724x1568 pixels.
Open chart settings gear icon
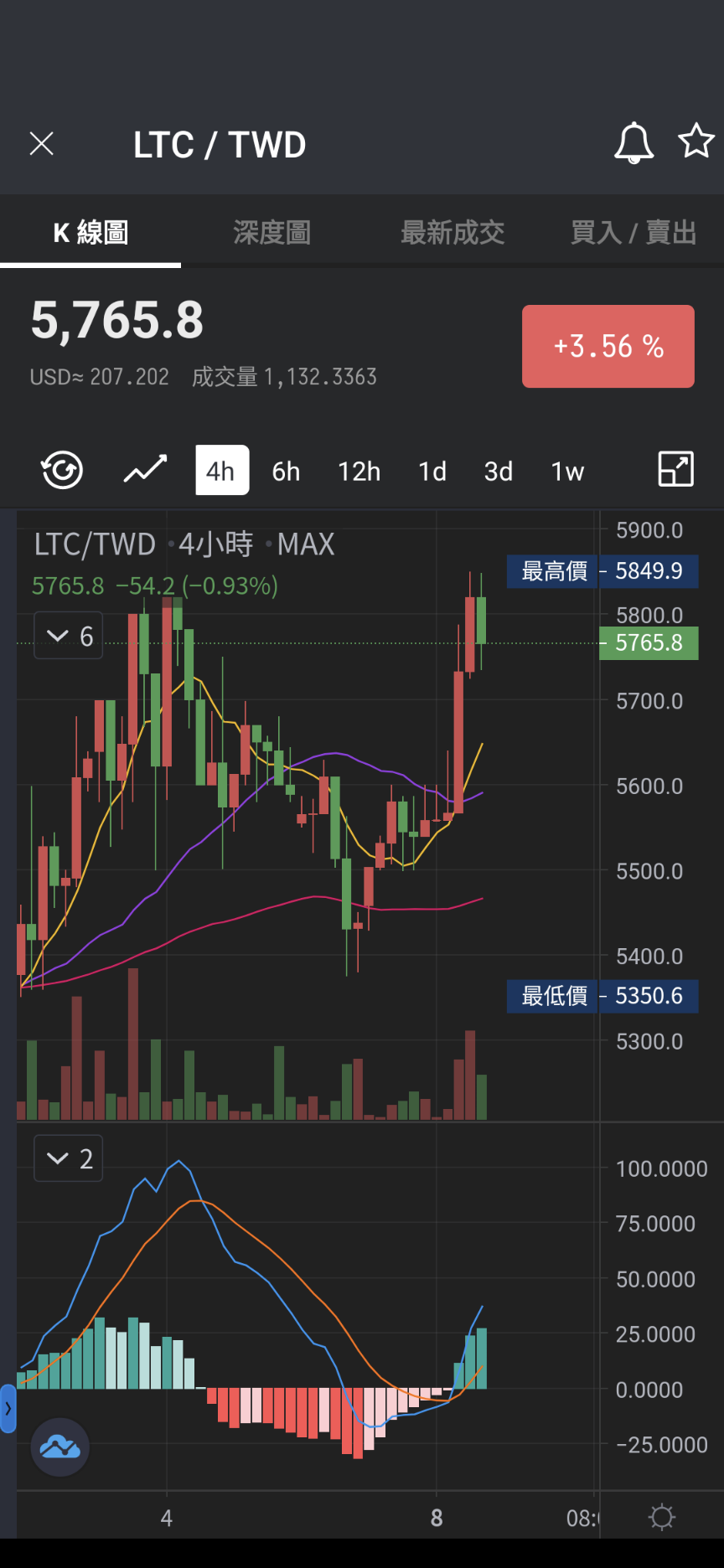tap(661, 1517)
